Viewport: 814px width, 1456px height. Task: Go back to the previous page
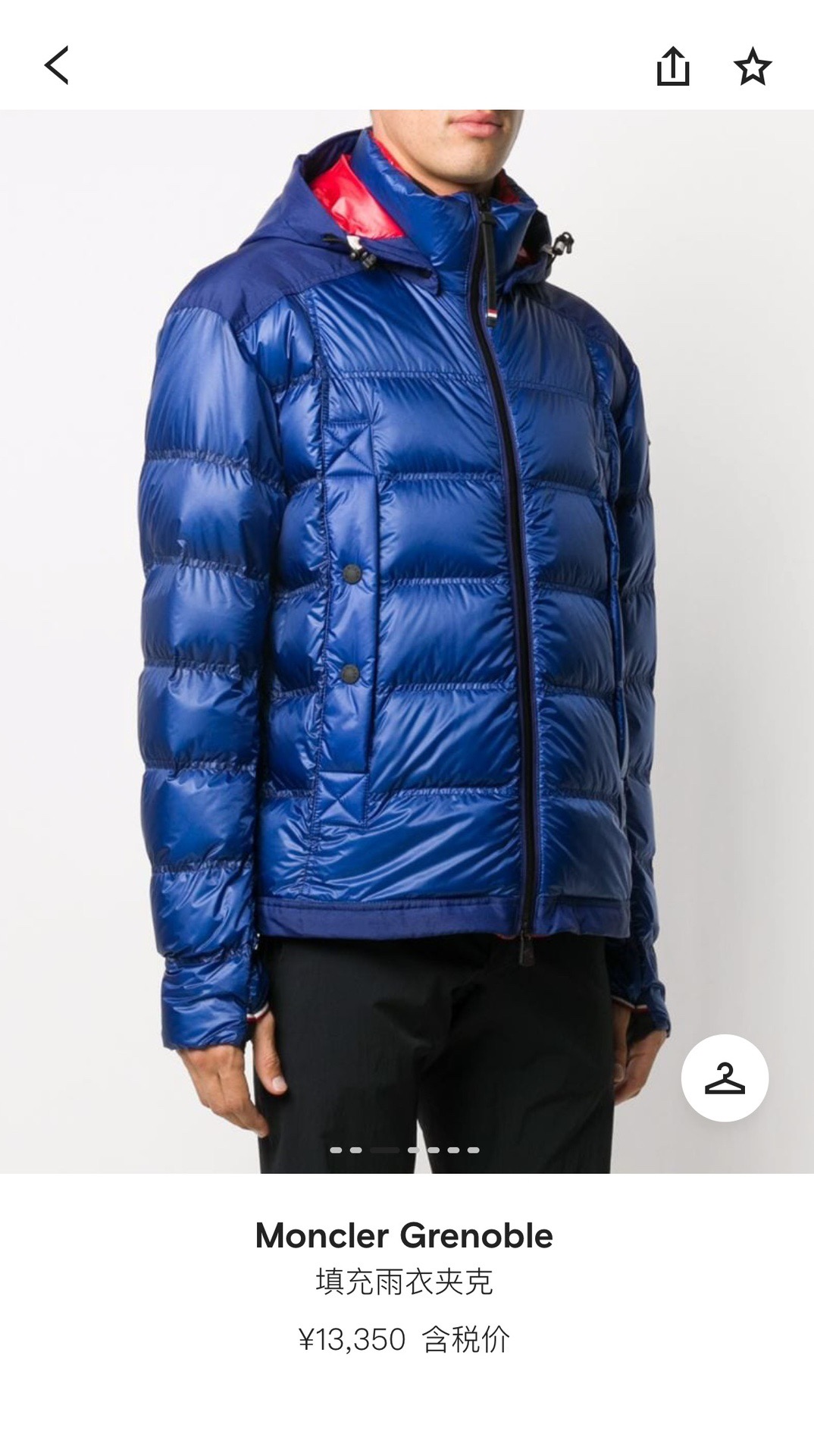[57, 66]
